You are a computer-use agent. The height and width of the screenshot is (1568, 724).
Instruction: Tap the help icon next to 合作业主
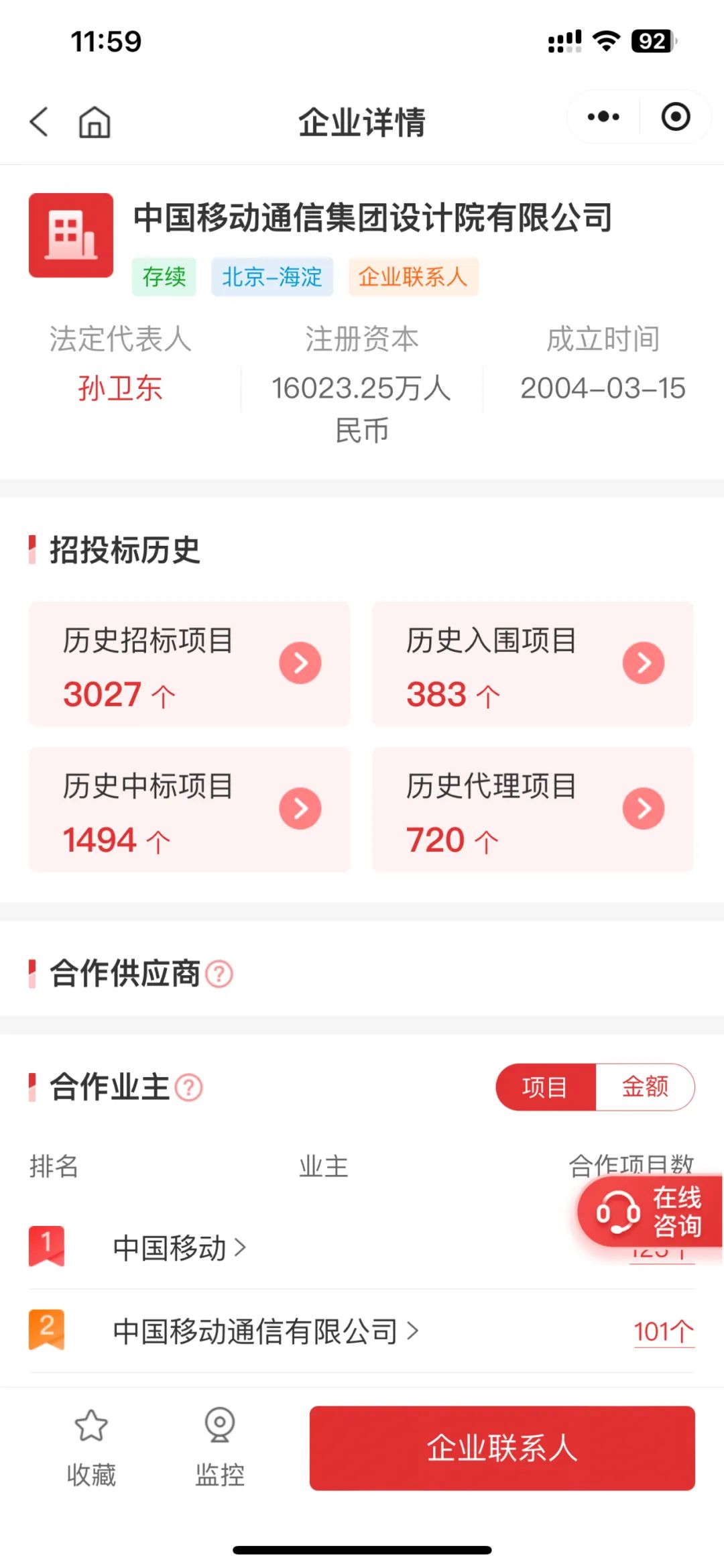[x=189, y=1087]
